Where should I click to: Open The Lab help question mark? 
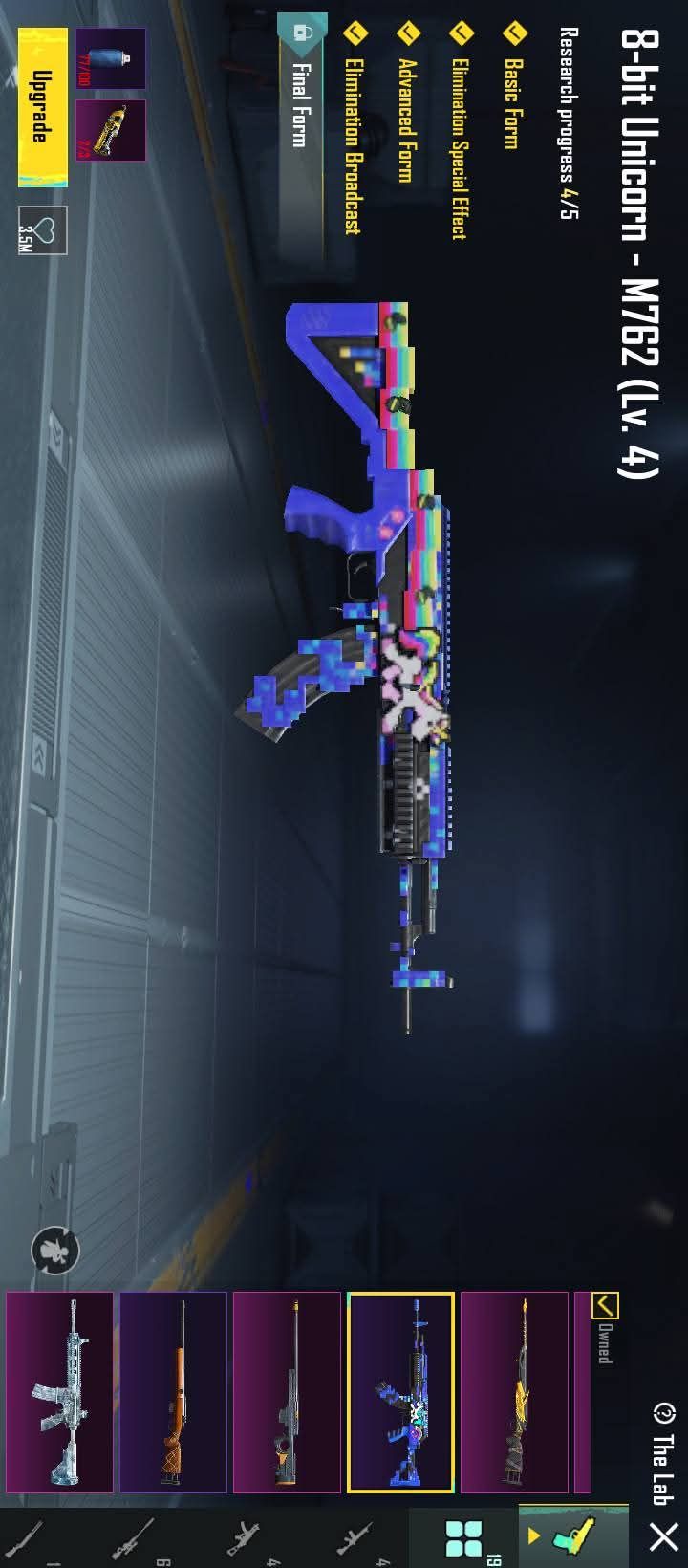663,1412
